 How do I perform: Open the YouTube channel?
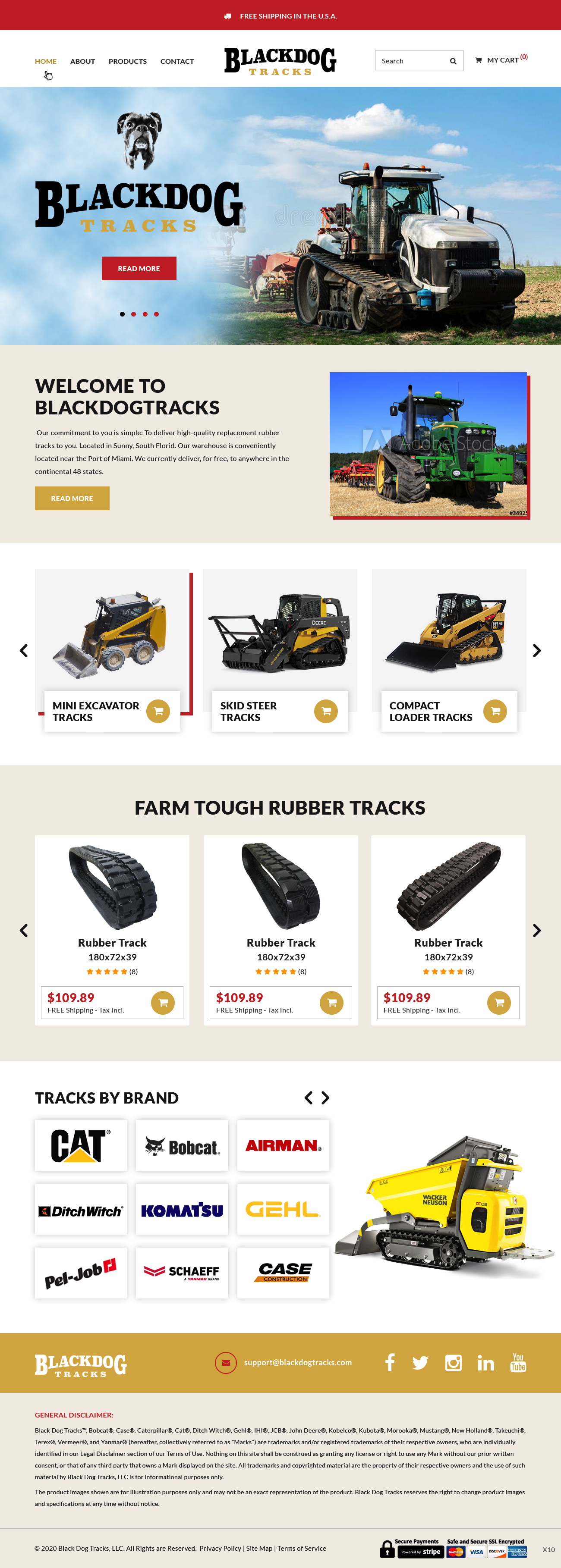(518, 1362)
